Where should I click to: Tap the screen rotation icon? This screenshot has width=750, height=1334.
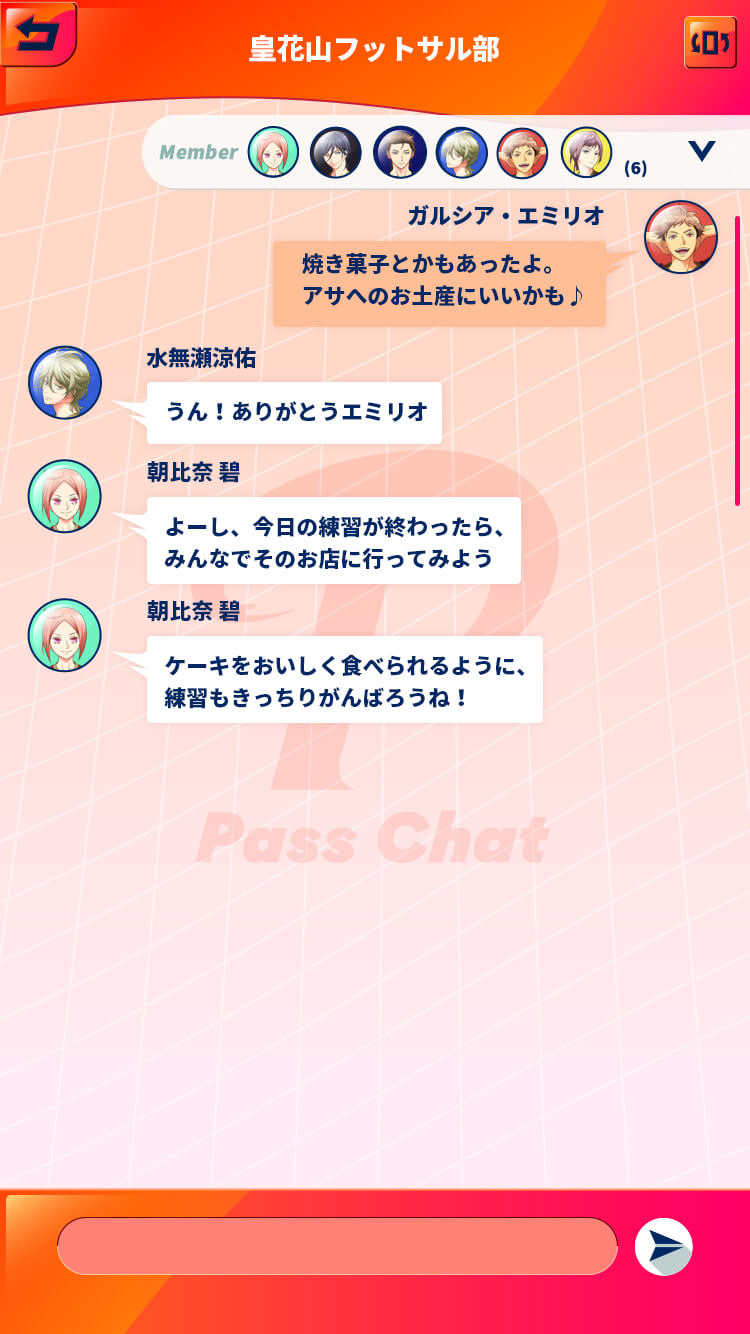tap(710, 43)
